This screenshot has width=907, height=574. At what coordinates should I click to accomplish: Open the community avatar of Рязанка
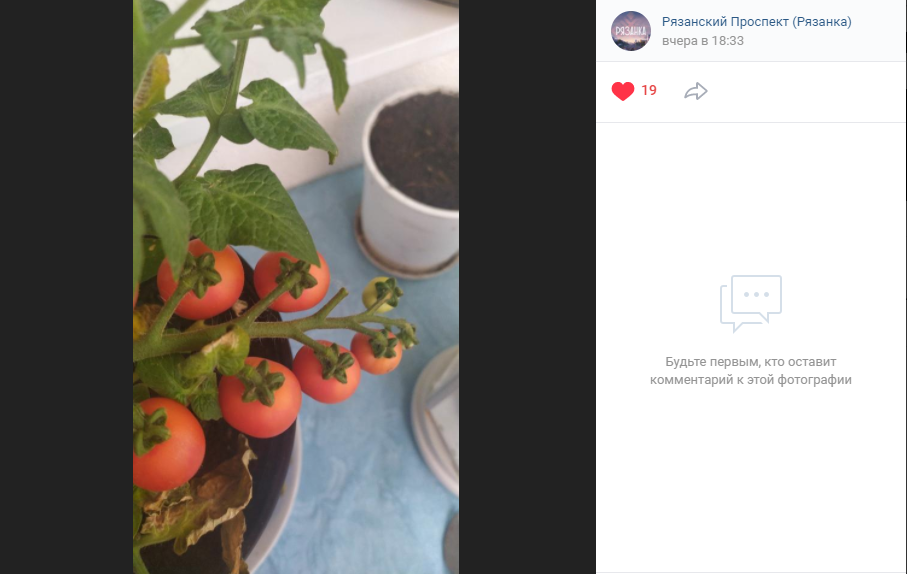coord(631,31)
